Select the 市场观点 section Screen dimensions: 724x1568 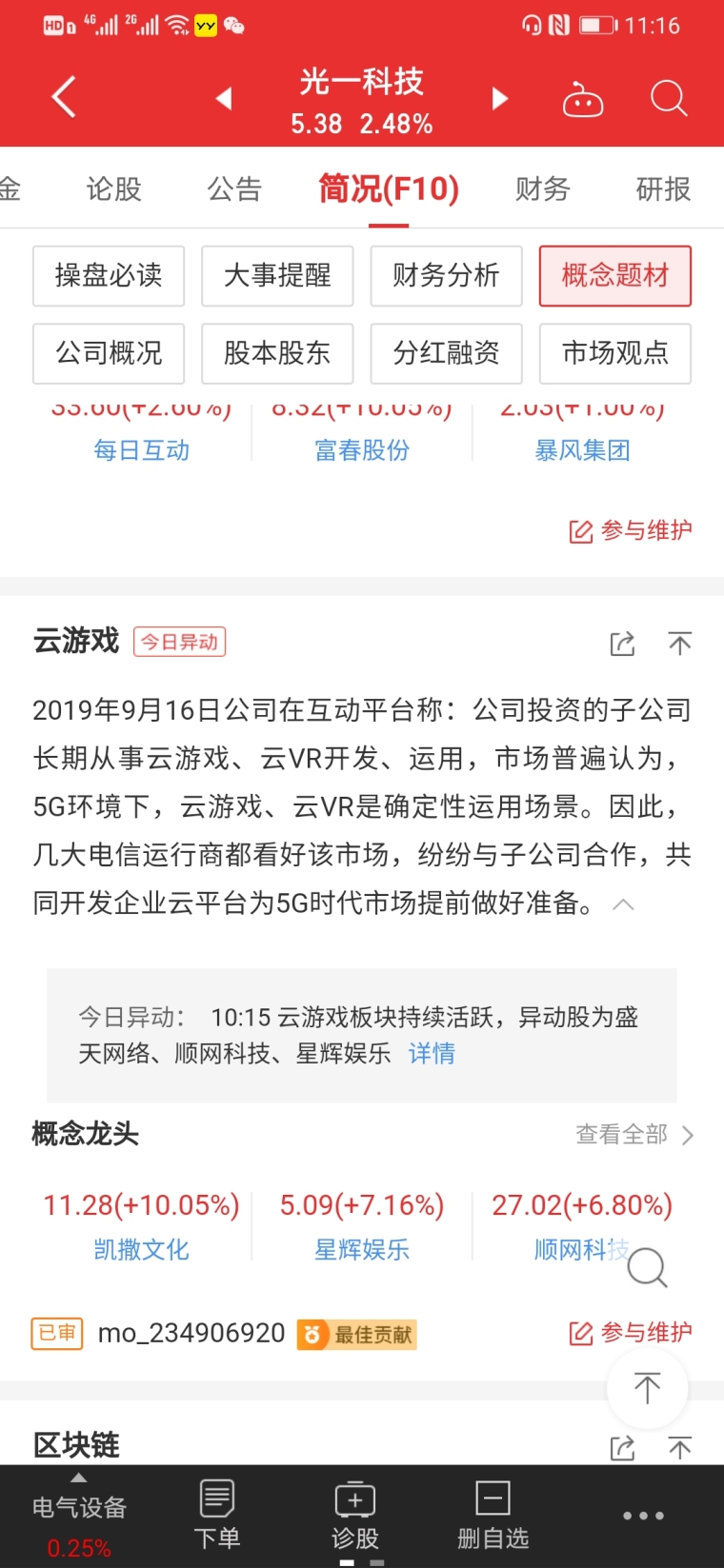pos(615,353)
